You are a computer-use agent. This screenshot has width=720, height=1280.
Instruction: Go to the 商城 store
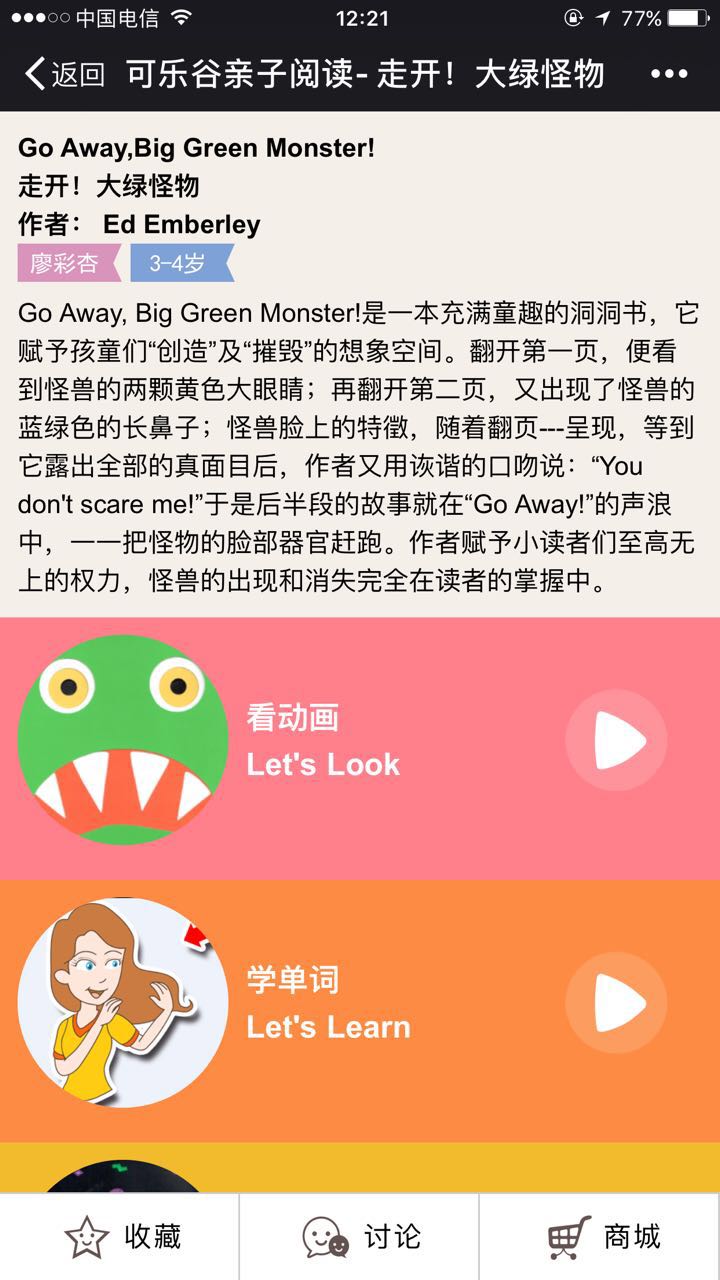(x=600, y=1237)
